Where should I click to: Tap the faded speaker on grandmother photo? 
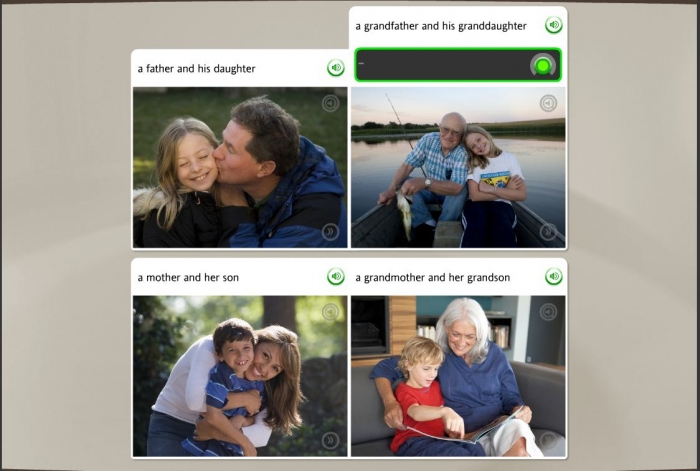coord(548,312)
